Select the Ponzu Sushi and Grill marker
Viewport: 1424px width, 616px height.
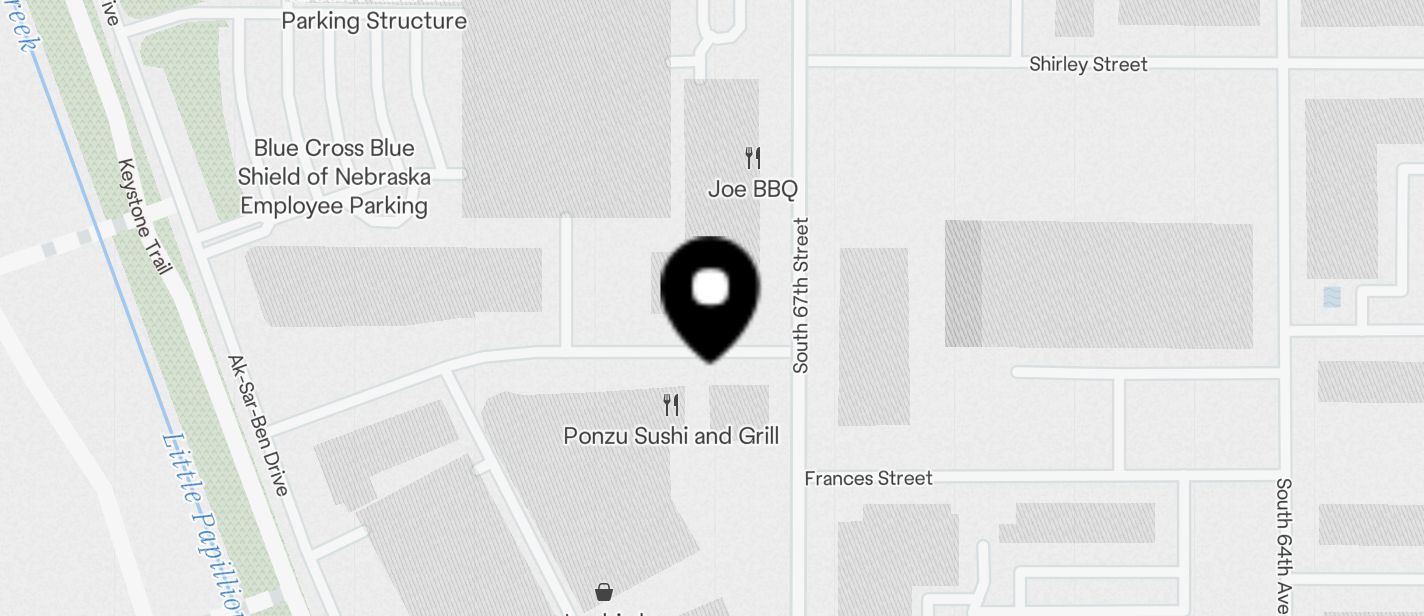click(x=671, y=405)
